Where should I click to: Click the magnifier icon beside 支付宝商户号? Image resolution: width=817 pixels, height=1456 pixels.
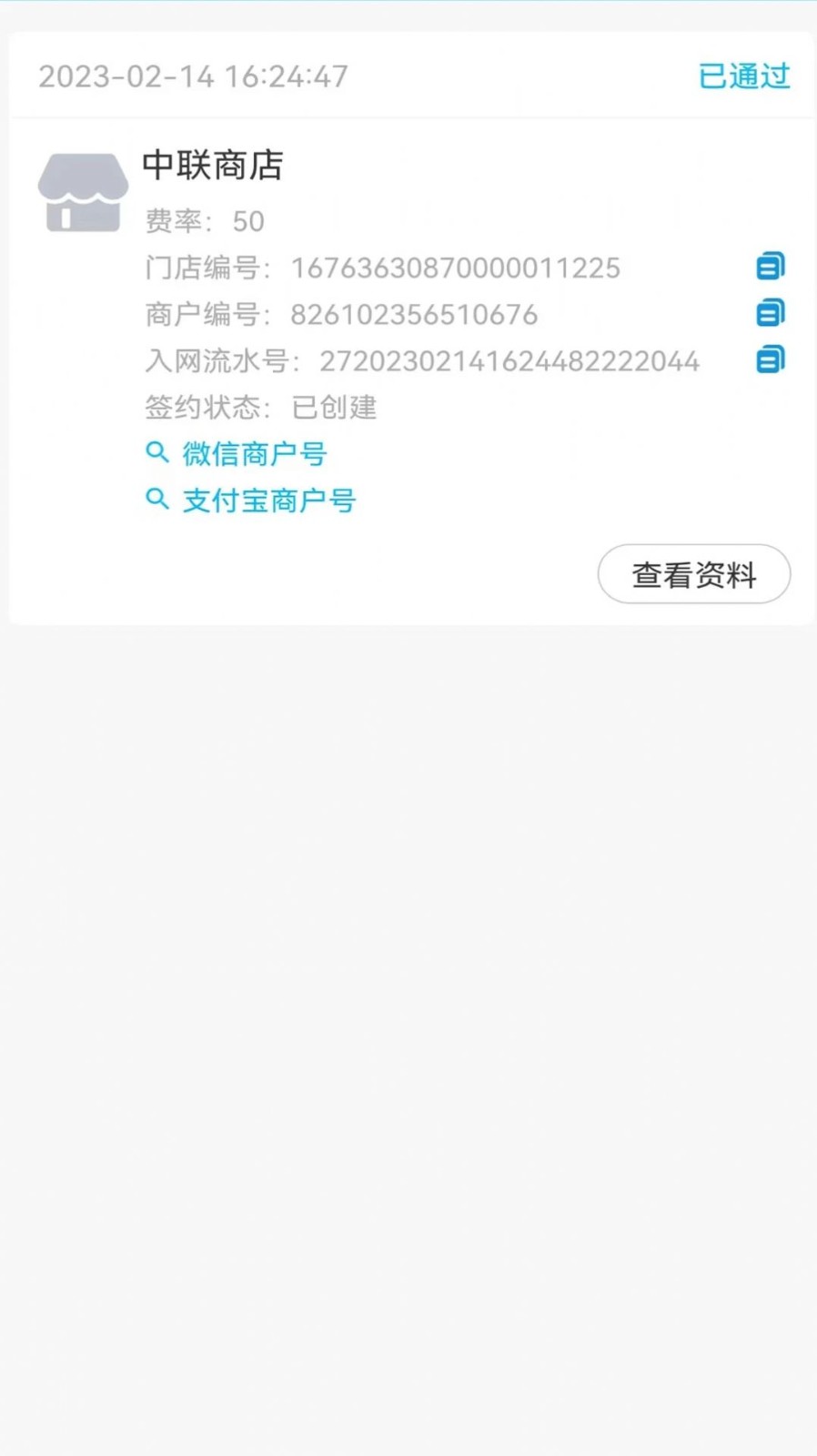tap(156, 500)
